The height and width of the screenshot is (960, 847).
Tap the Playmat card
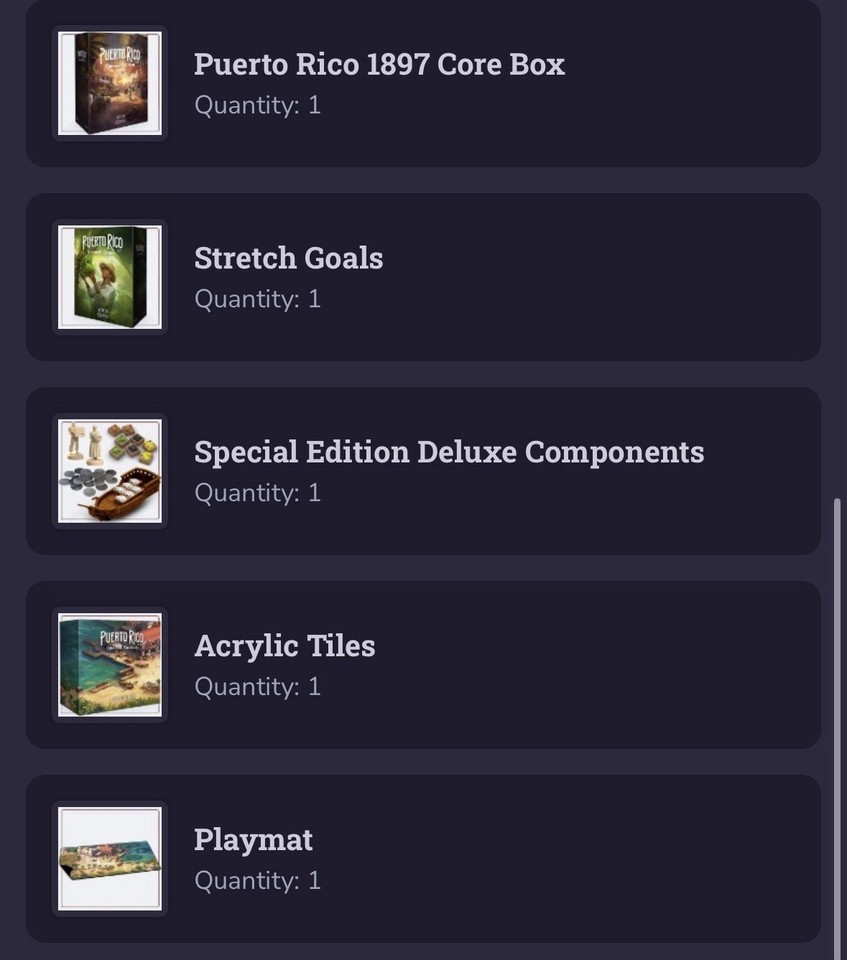(253, 840)
